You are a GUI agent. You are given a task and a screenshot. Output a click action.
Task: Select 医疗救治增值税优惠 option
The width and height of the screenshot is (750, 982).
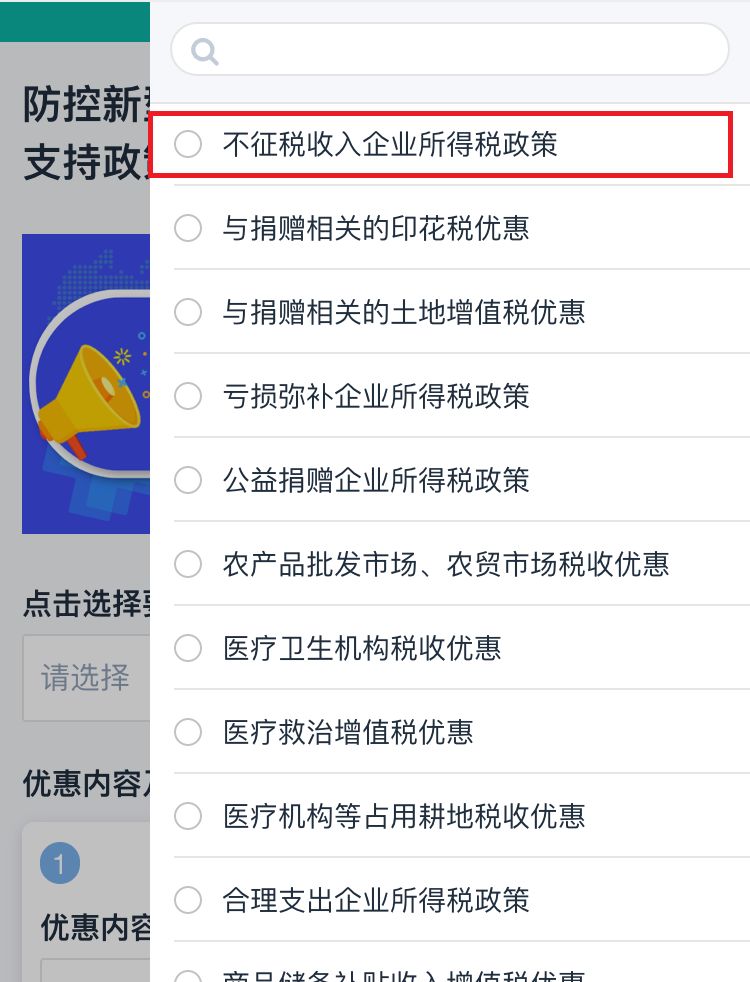(x=348, y=733)
